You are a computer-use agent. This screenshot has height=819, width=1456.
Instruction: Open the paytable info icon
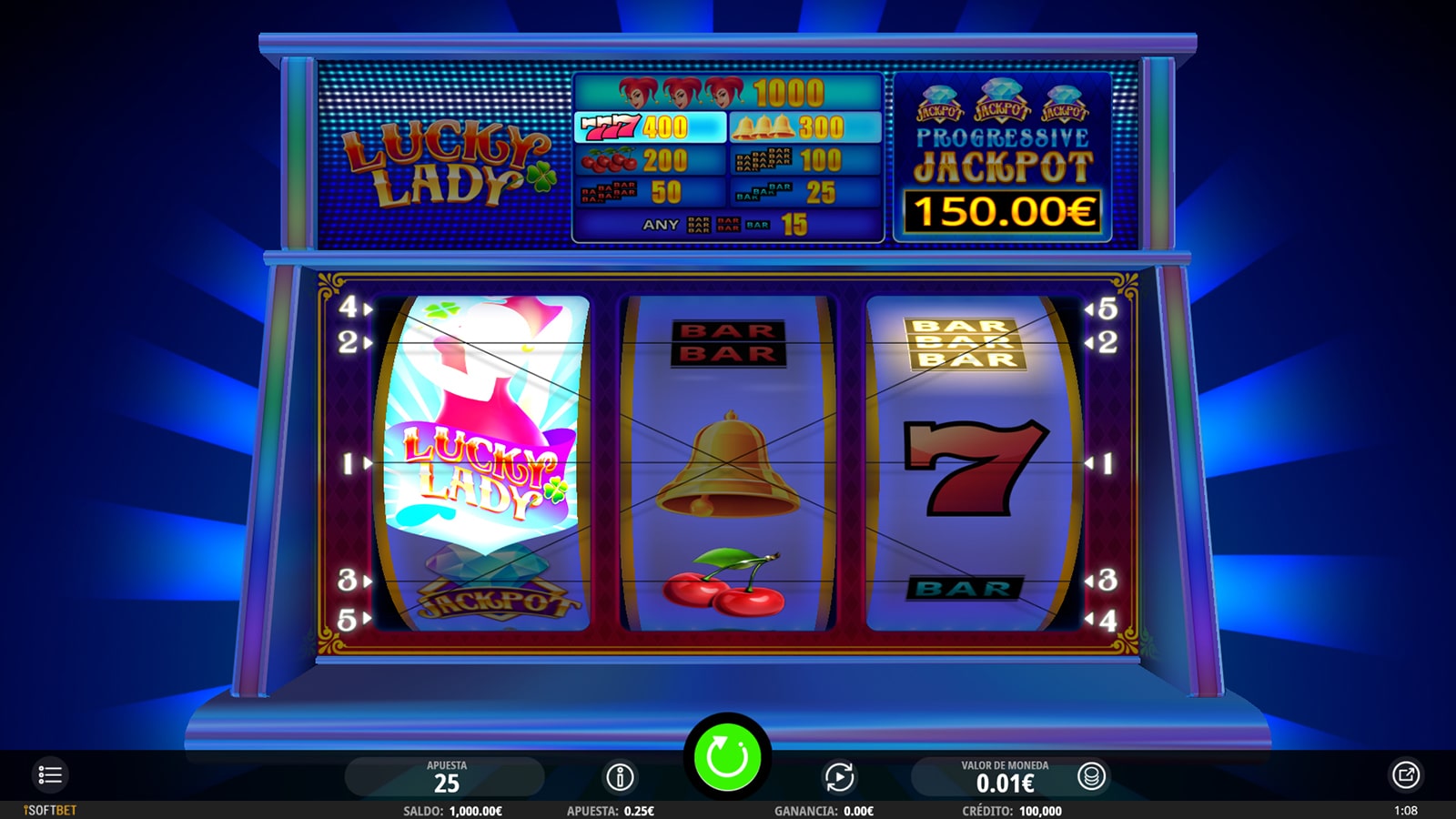point(620,777)
